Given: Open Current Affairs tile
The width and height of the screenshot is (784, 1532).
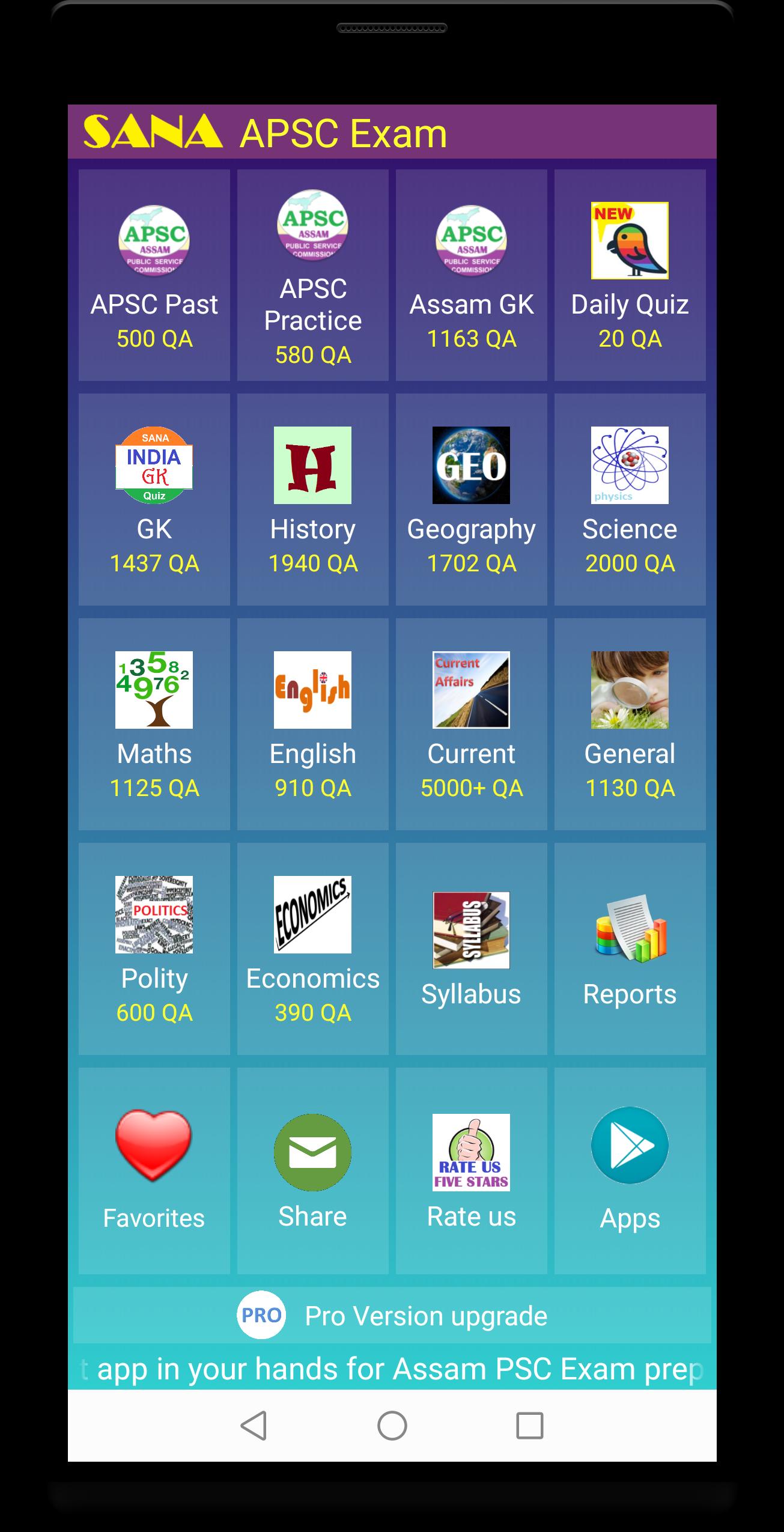Looking at the screenshot, I should pyautogui.click(x=471, y=723).
